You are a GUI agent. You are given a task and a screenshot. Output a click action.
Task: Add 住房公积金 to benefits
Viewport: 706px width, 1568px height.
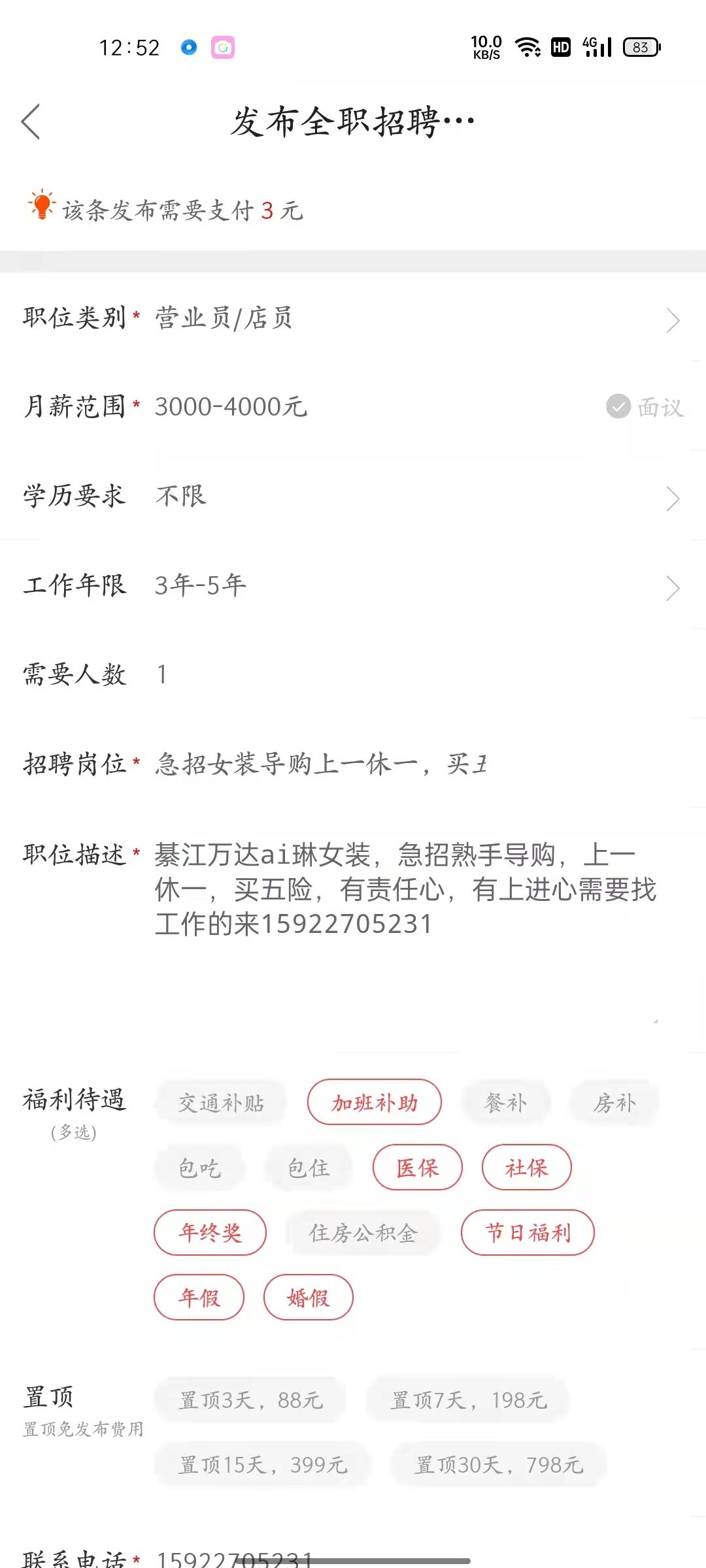tap(363, 1233)
